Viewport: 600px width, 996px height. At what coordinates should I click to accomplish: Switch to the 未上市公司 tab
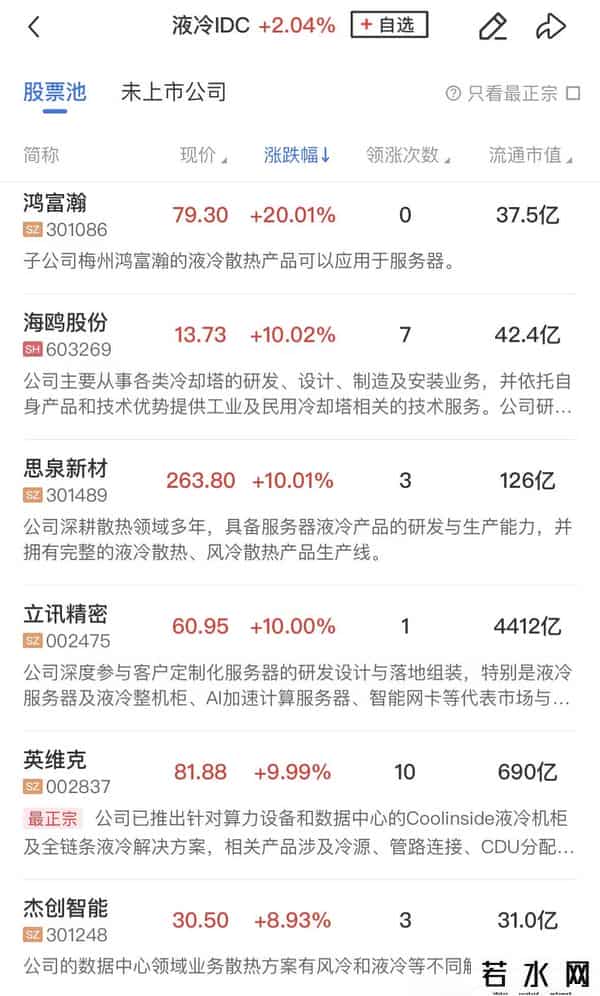pyautogui.click(x=173, y=93)
